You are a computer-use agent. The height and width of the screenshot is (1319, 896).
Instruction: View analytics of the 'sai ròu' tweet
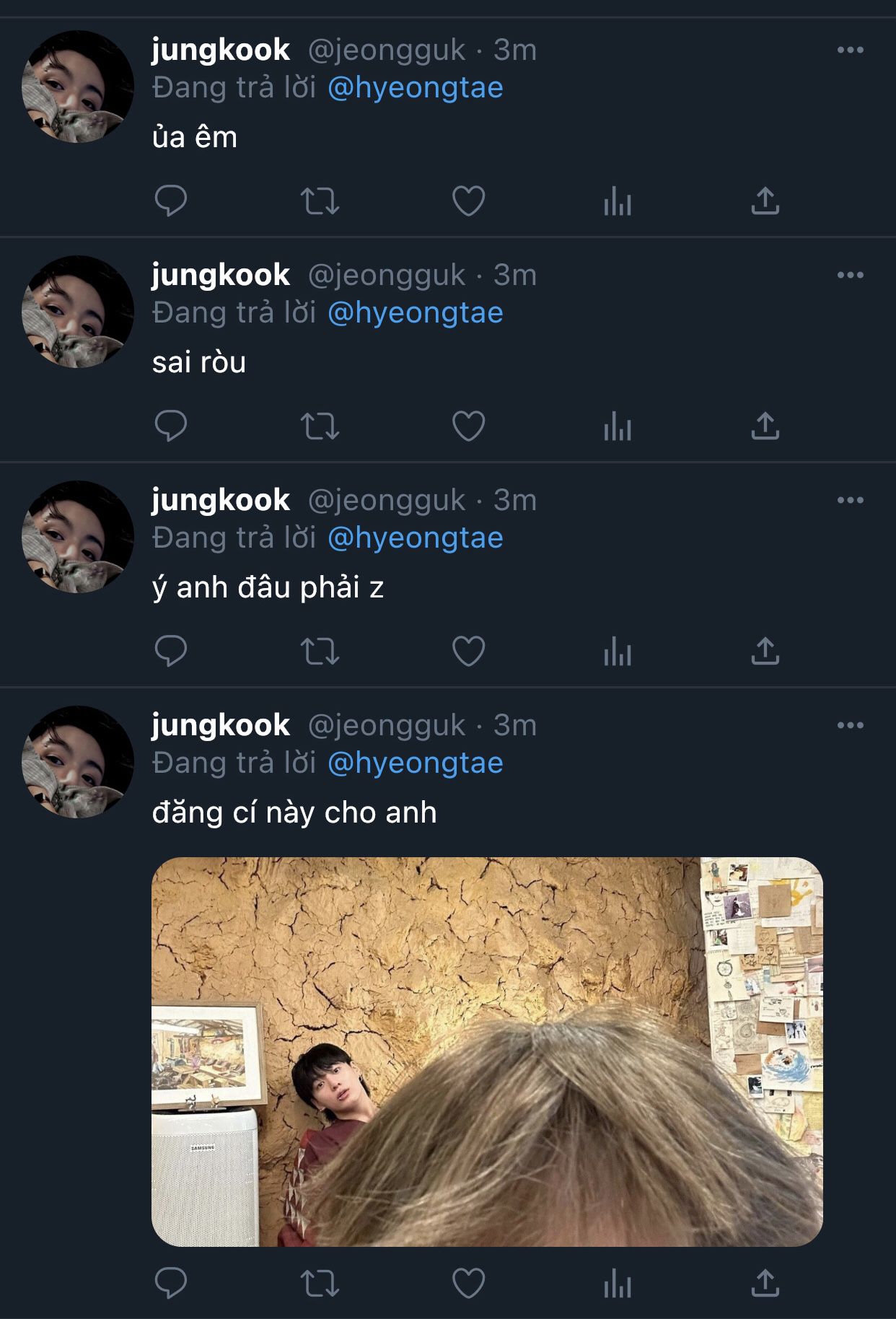pyautogui.click(x=617, y=426)
